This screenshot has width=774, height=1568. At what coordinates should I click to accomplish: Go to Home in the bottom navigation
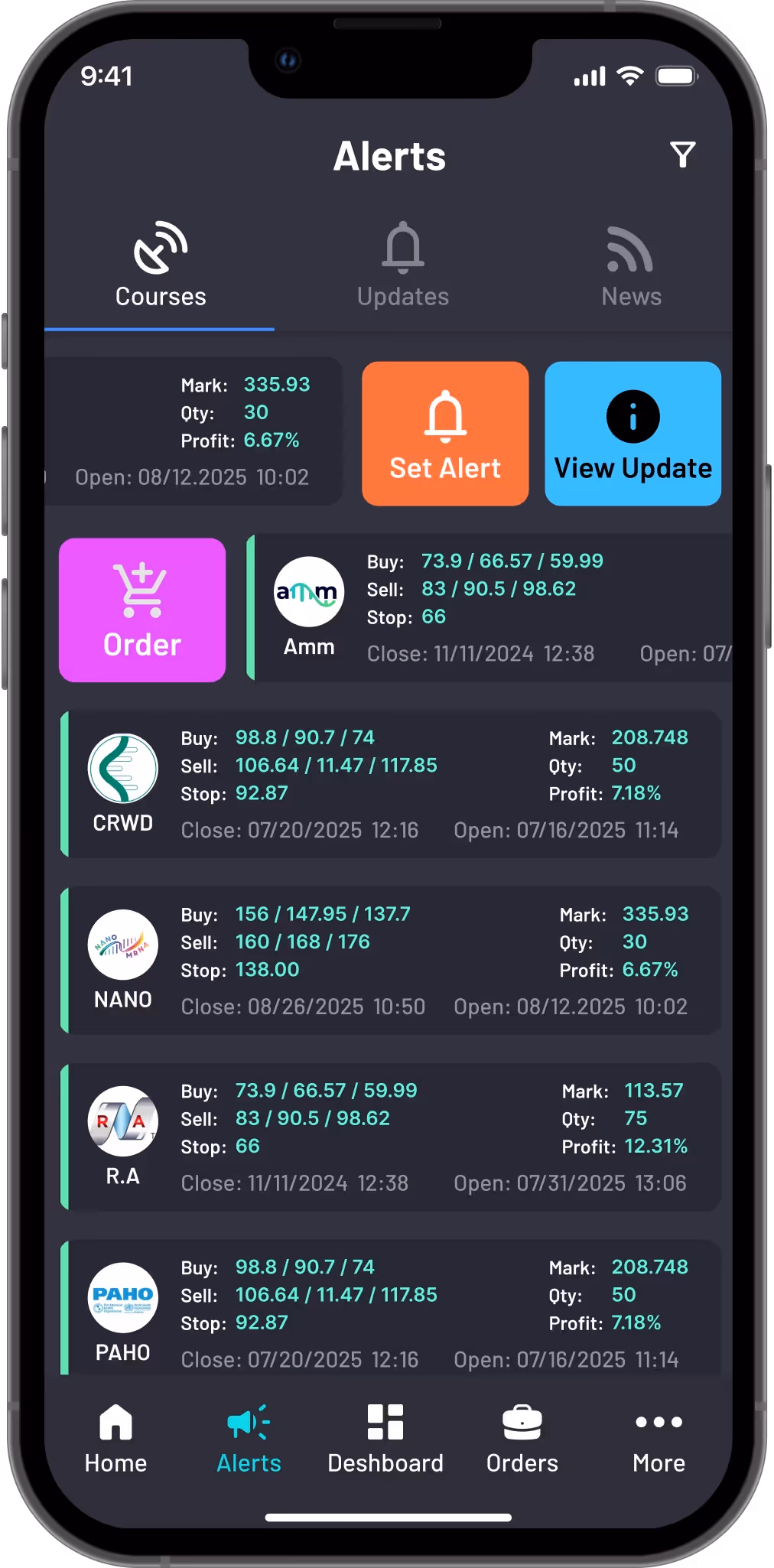[x=115, y=1439]
